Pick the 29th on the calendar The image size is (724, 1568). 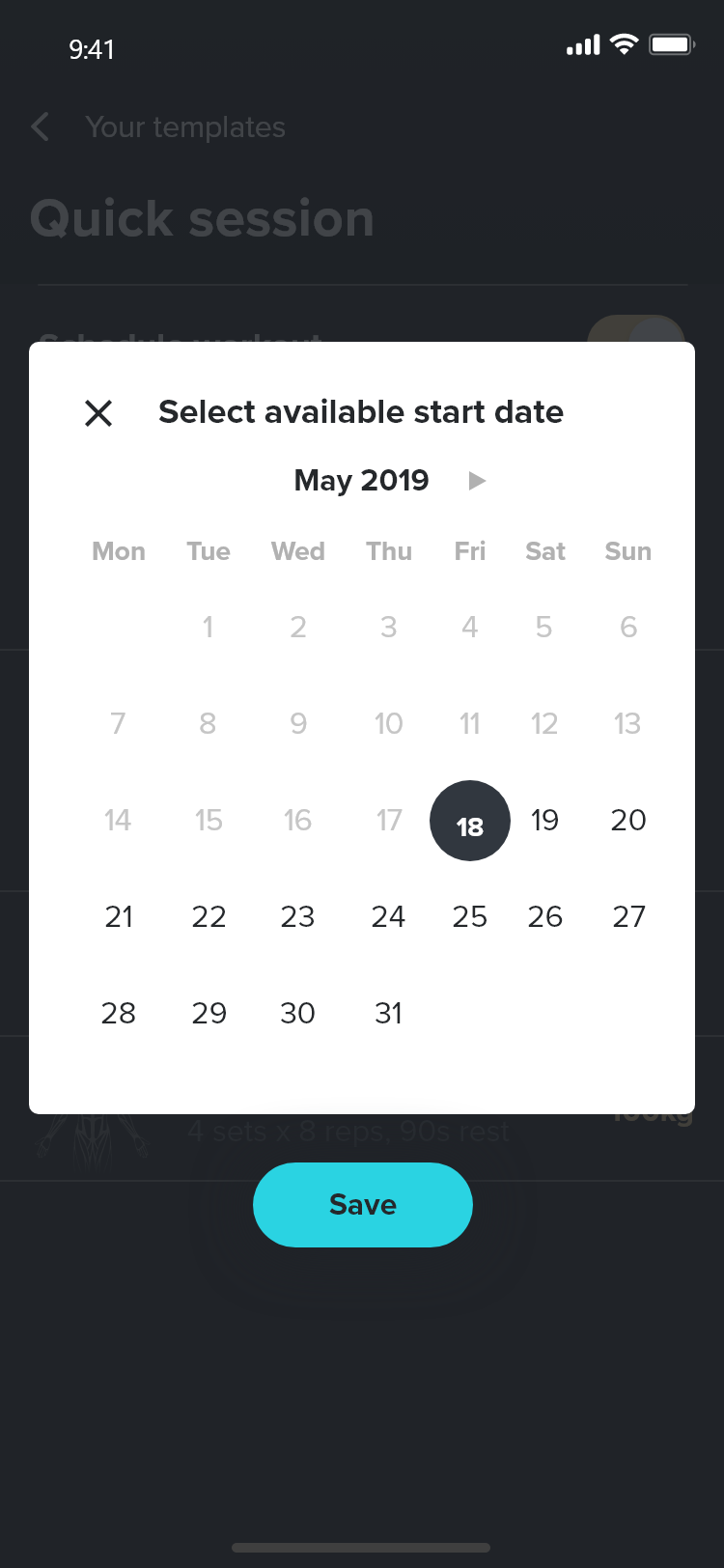[209, 1014]
